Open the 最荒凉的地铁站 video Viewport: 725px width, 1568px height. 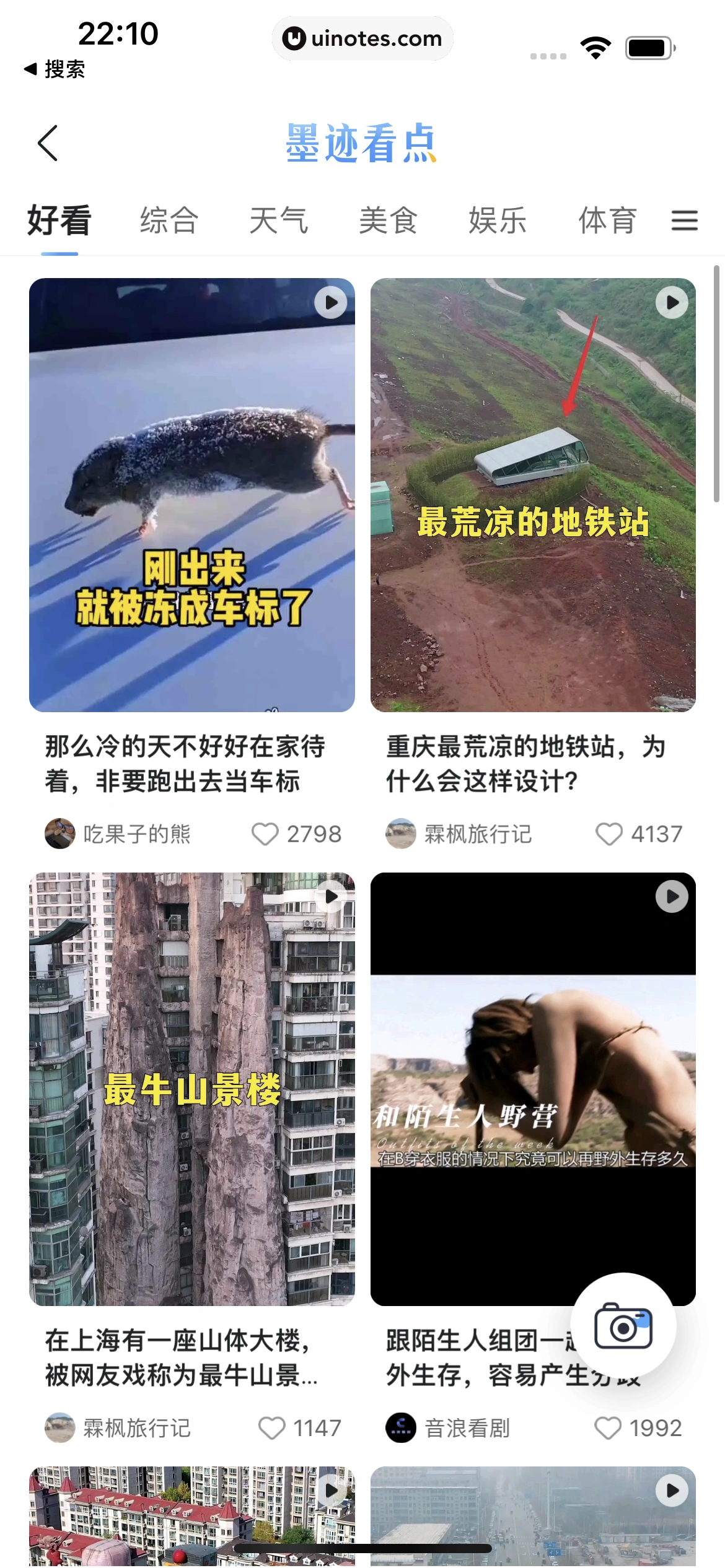(x=533, y=495)
